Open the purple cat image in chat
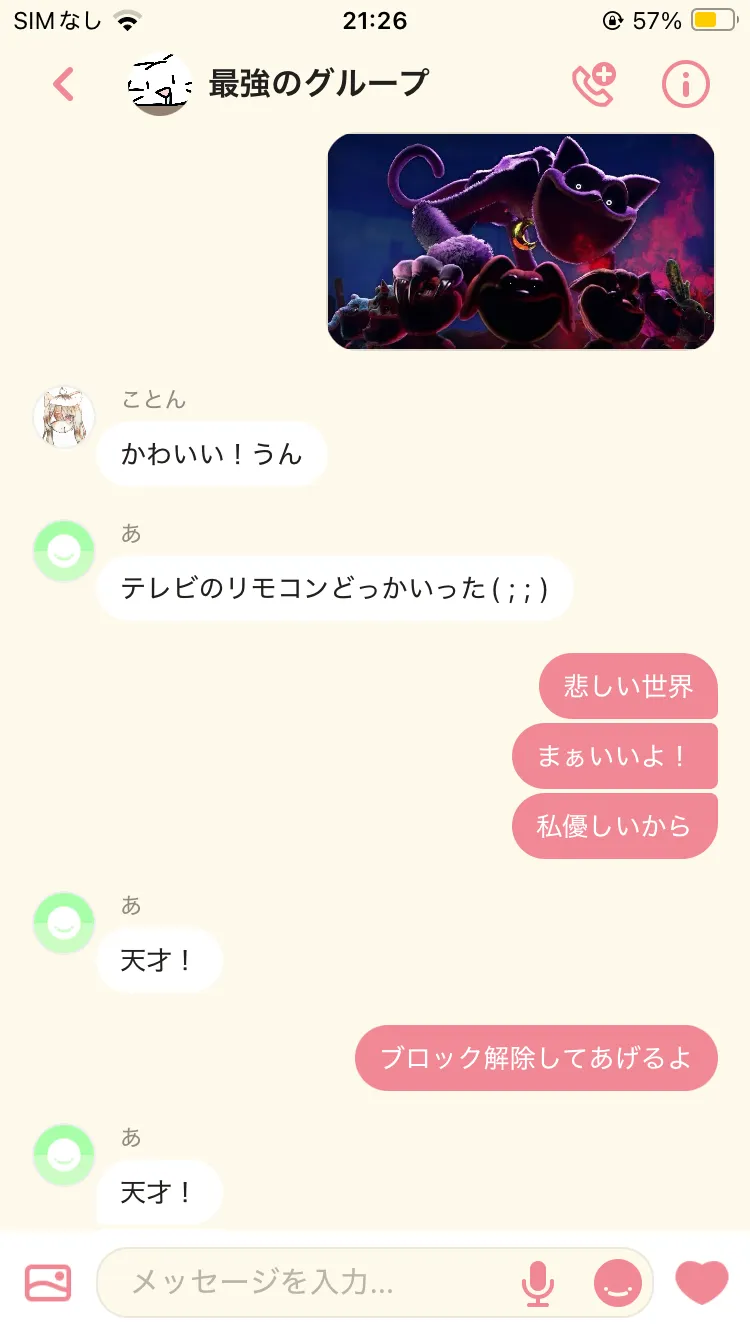 click(521, 241)
